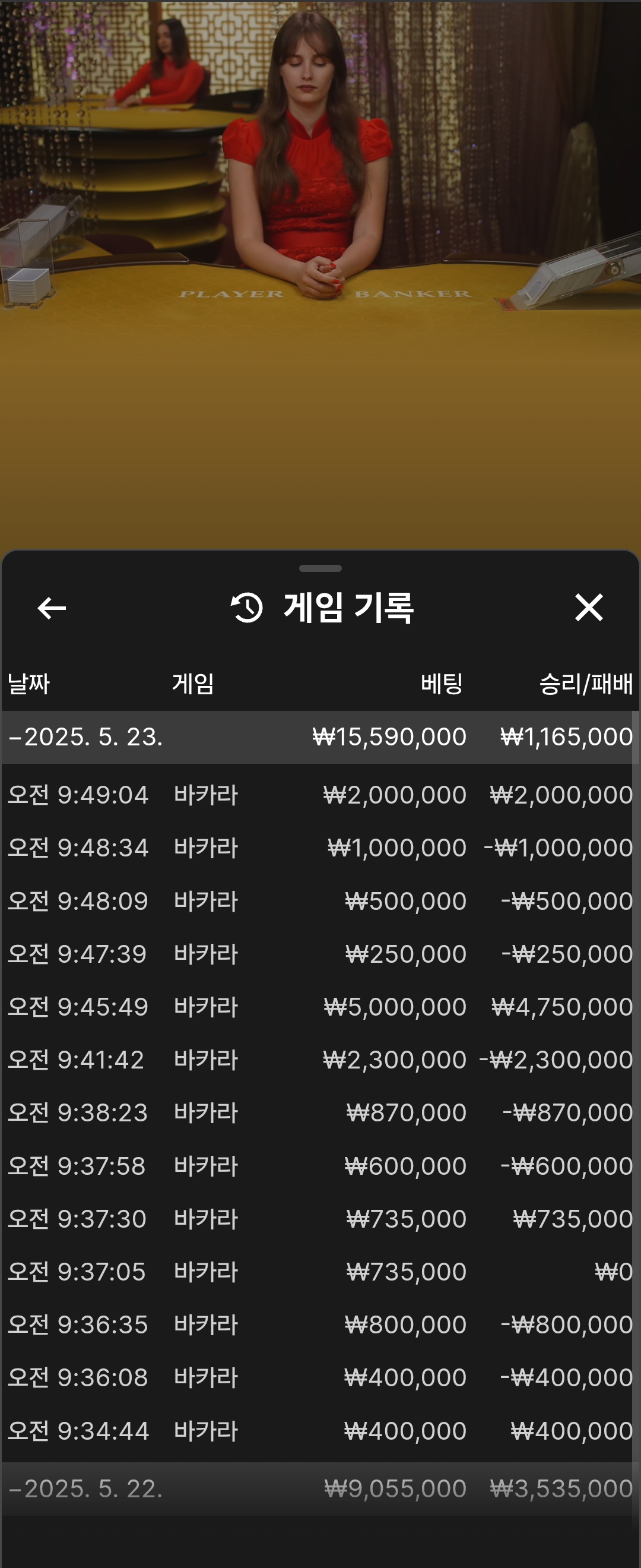This screenshot has height=1568, width=641.
Task: Open the 오전 9:38:23 바카라 entry
Action: tap(320, 1112)
